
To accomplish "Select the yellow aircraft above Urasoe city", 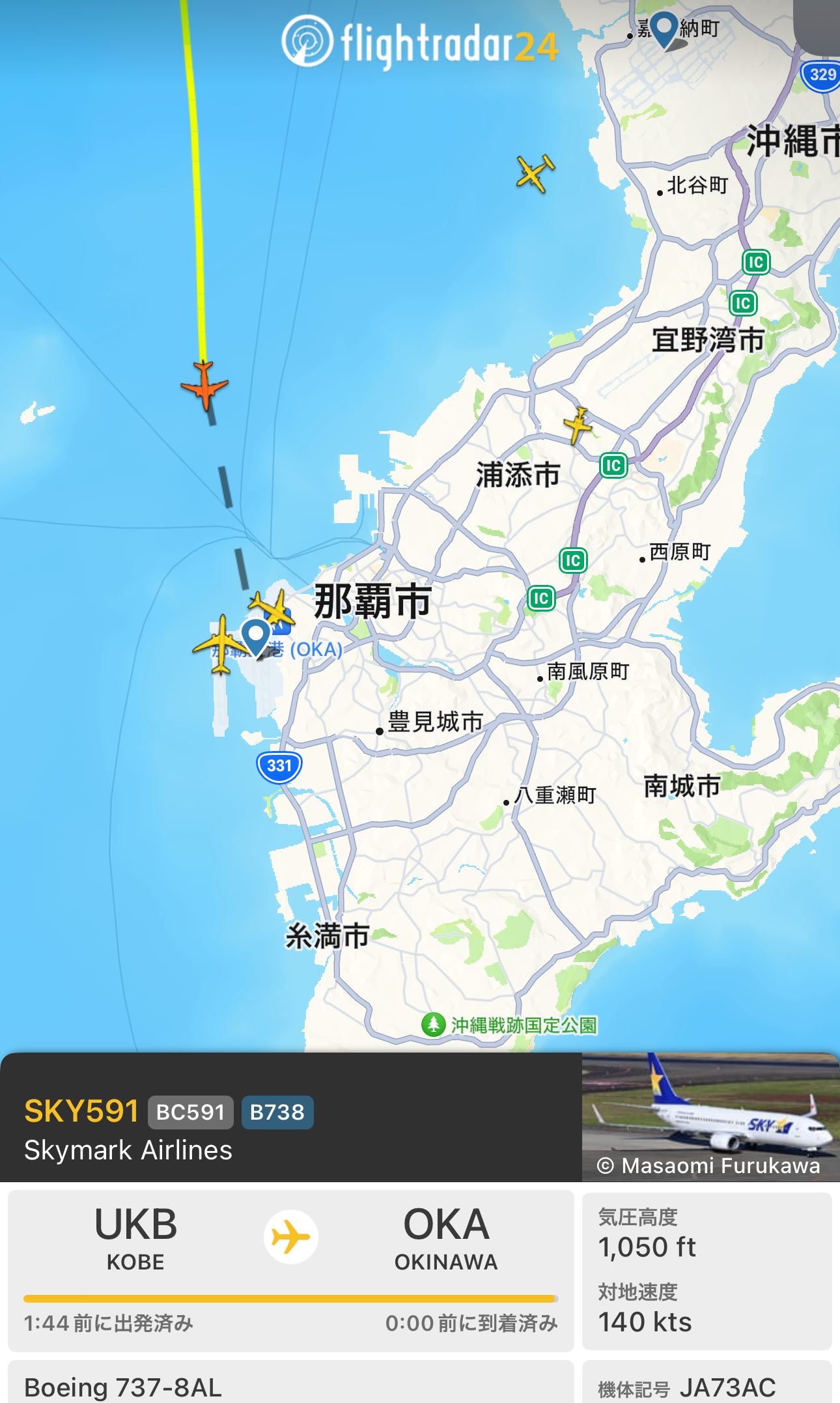I will pyautogui.click(x=578, y=425).
